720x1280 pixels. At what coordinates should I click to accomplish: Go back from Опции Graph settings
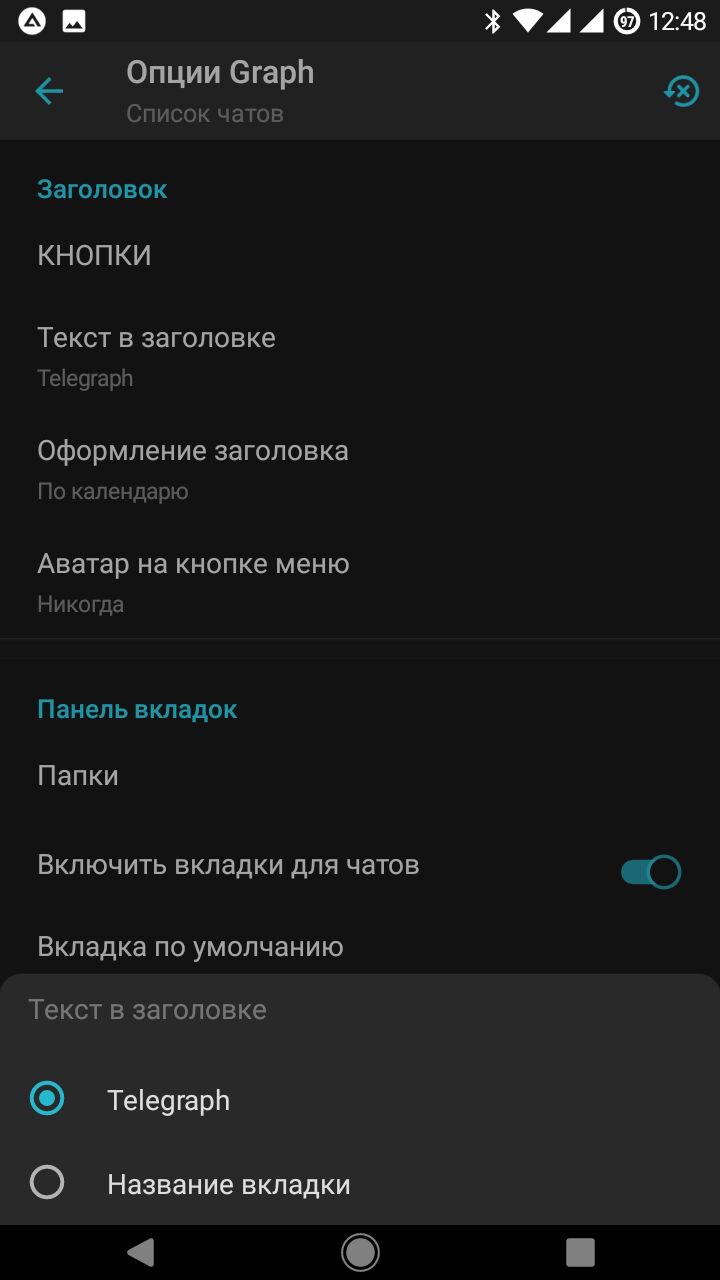pyautogui.click(x=49, y=92)
